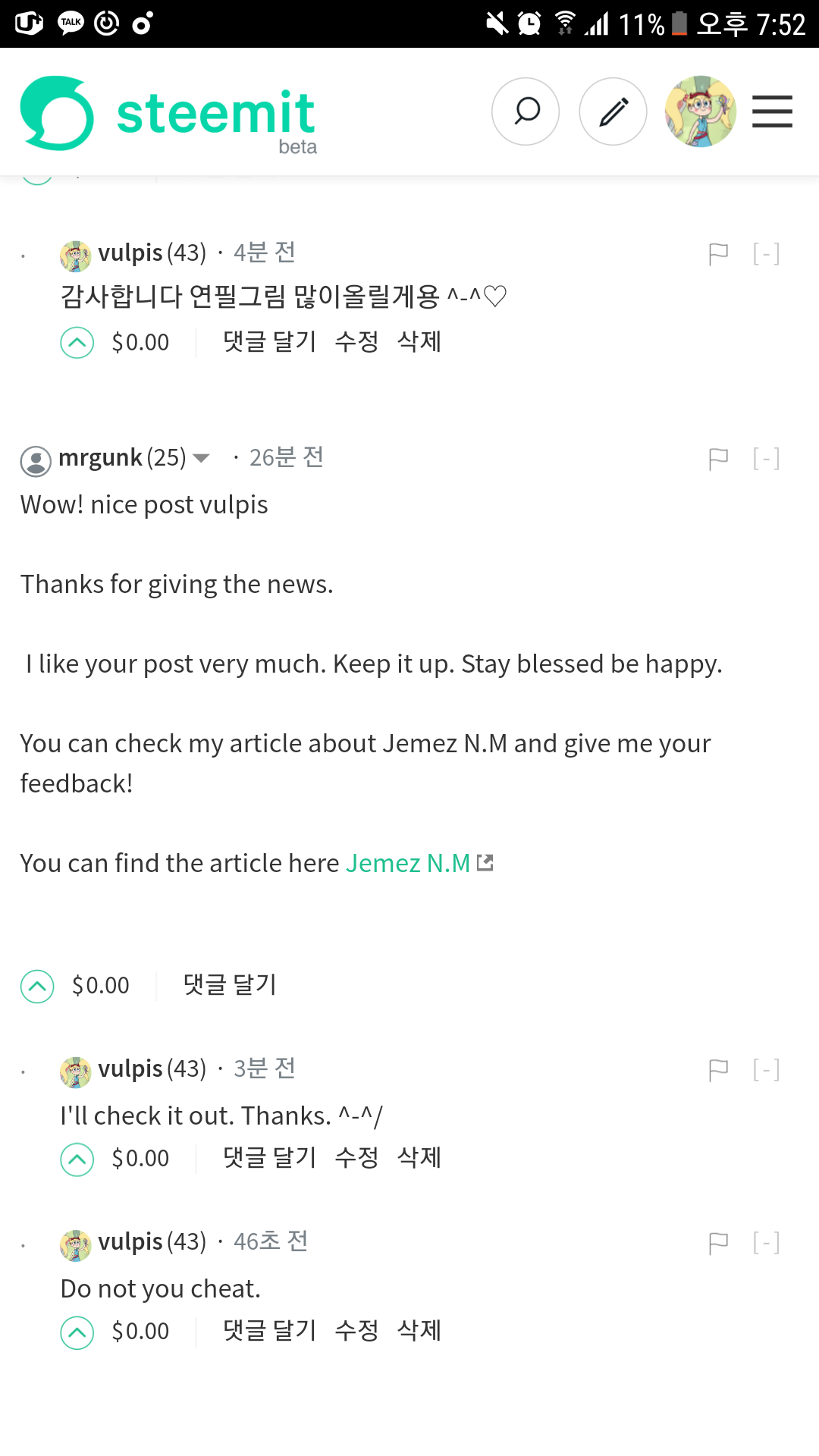This screenshot has height=1456, width=819.
Task: Upvote mrgunk's comment
Action: (37, 987)
